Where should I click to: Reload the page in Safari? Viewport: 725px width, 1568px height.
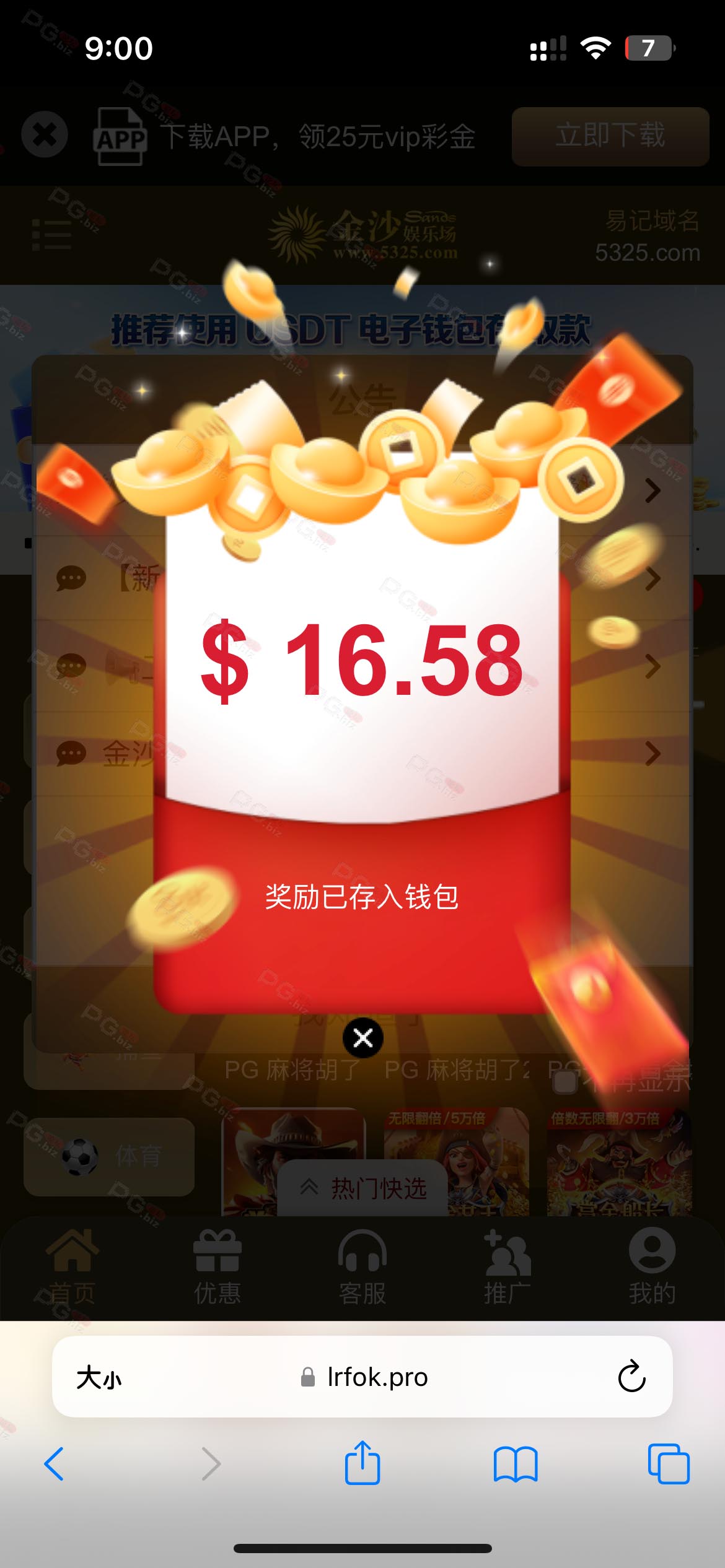(x=631, y=1377)
